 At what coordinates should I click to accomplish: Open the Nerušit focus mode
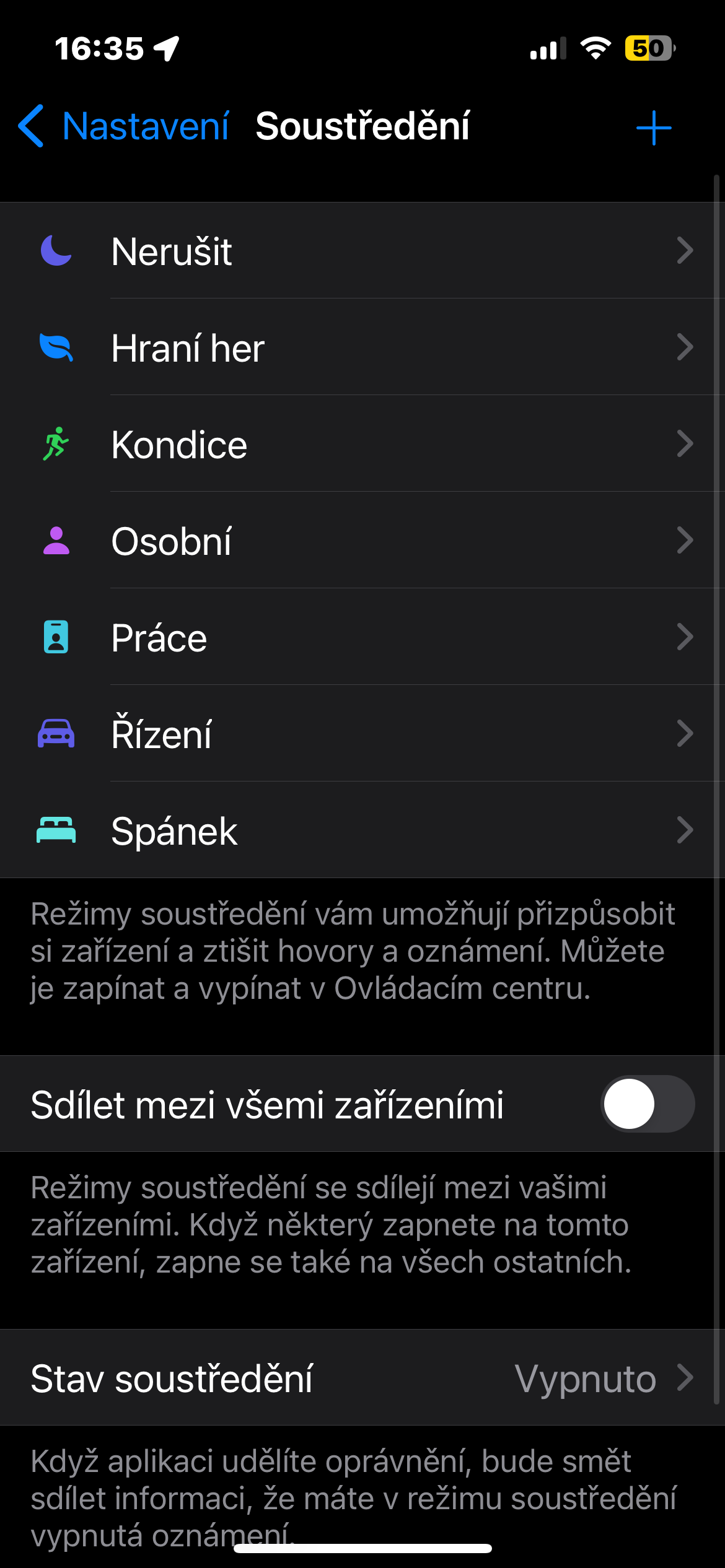[x=362, y=251]
